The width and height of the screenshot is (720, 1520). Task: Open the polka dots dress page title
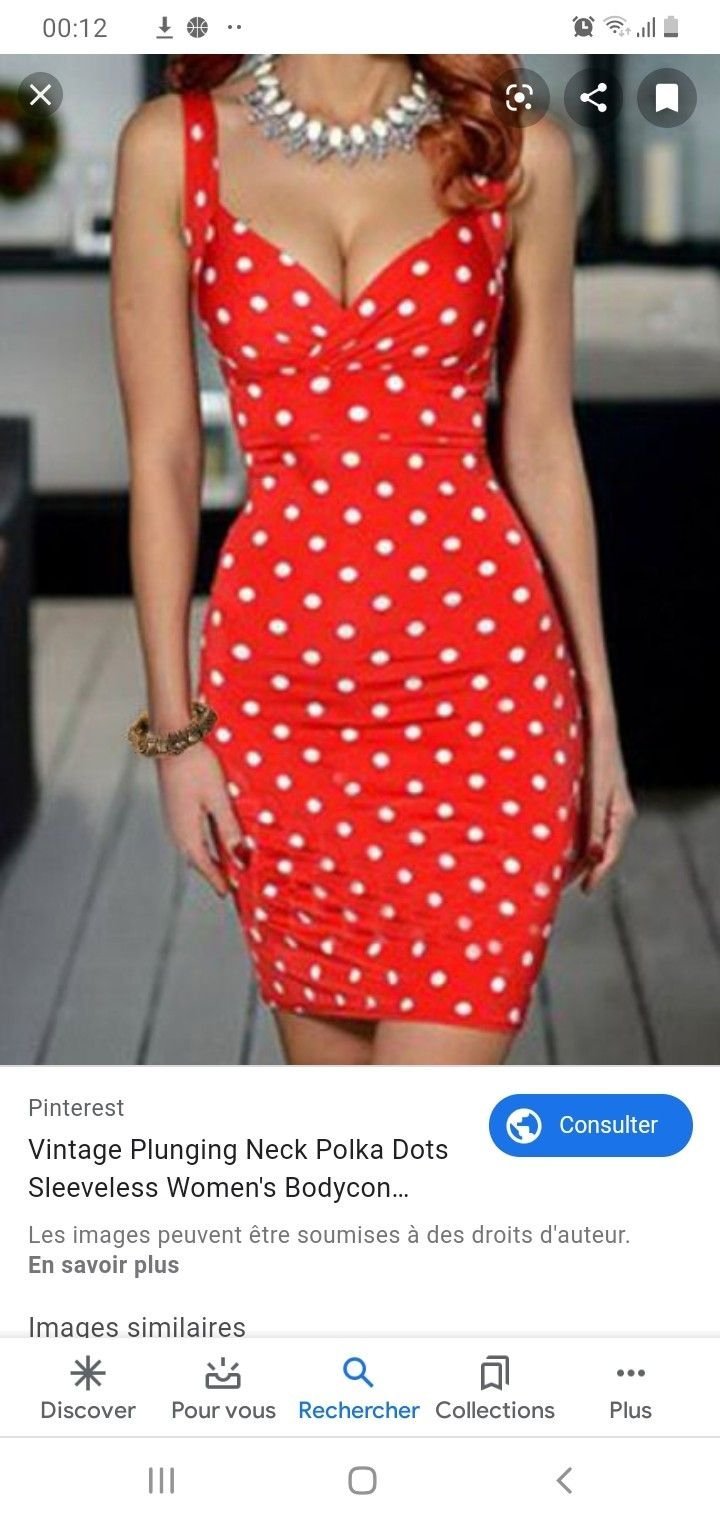[x=238, y=1168]
